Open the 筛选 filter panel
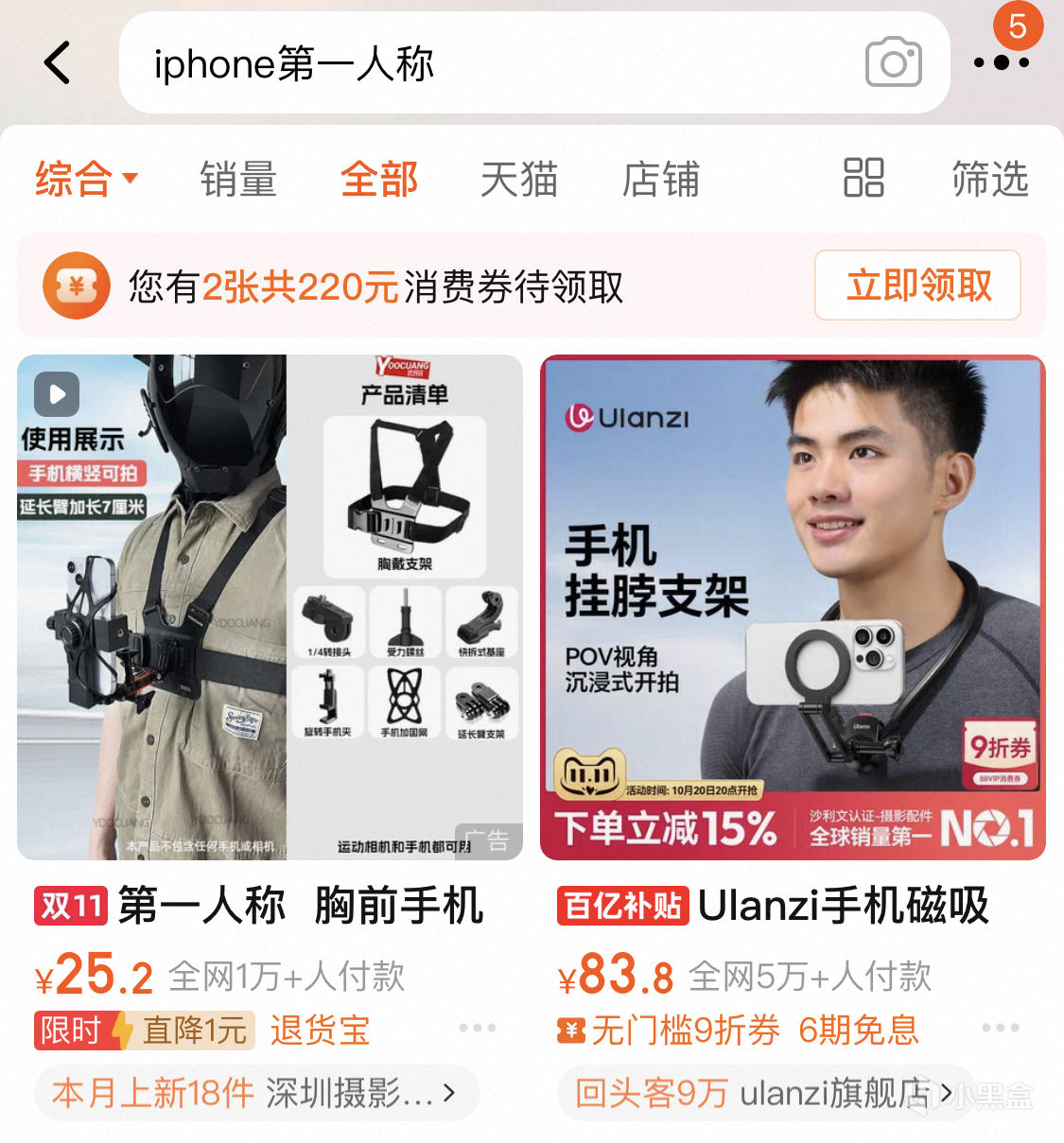The image size is (1064, 1143). (x=989, y=179)
